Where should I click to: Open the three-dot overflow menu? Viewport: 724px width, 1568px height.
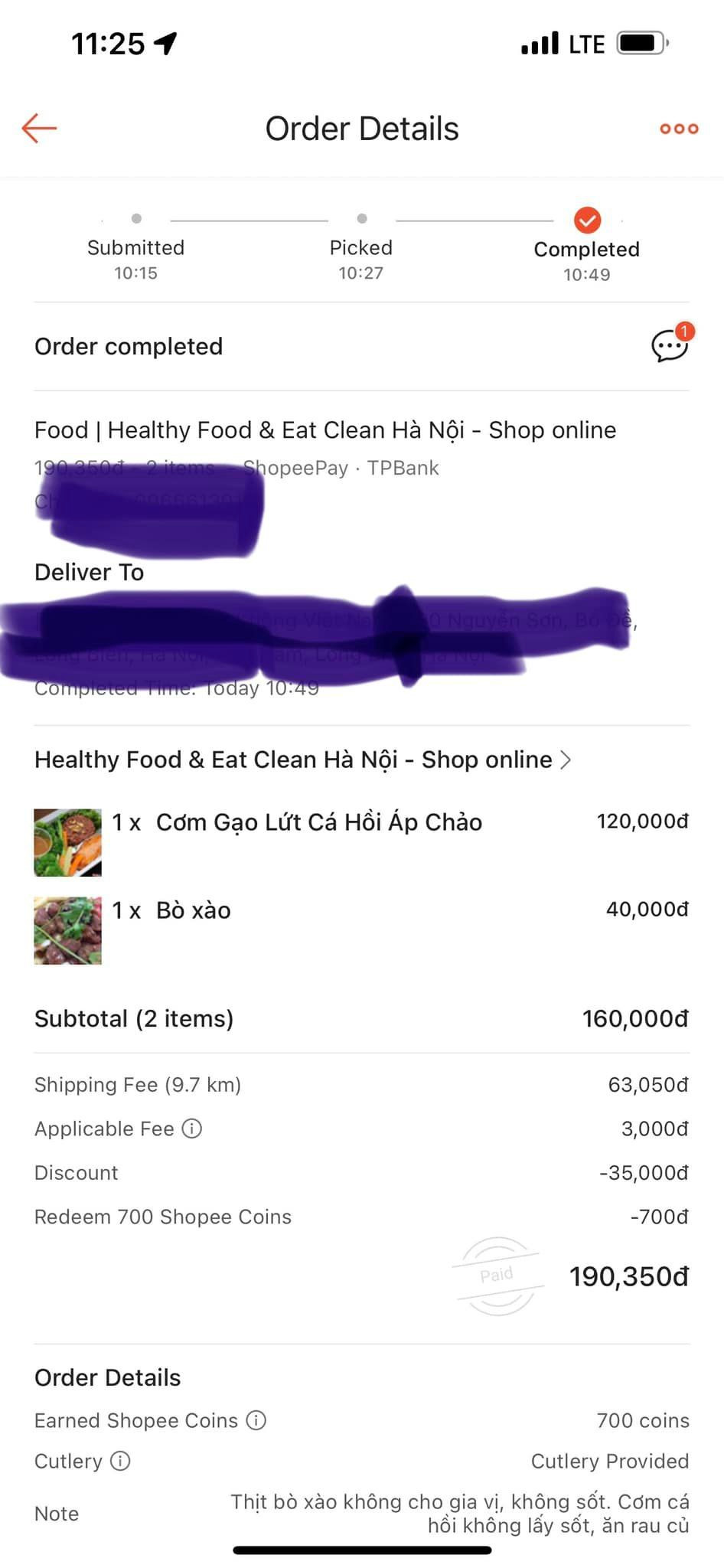tap(679, 129)
